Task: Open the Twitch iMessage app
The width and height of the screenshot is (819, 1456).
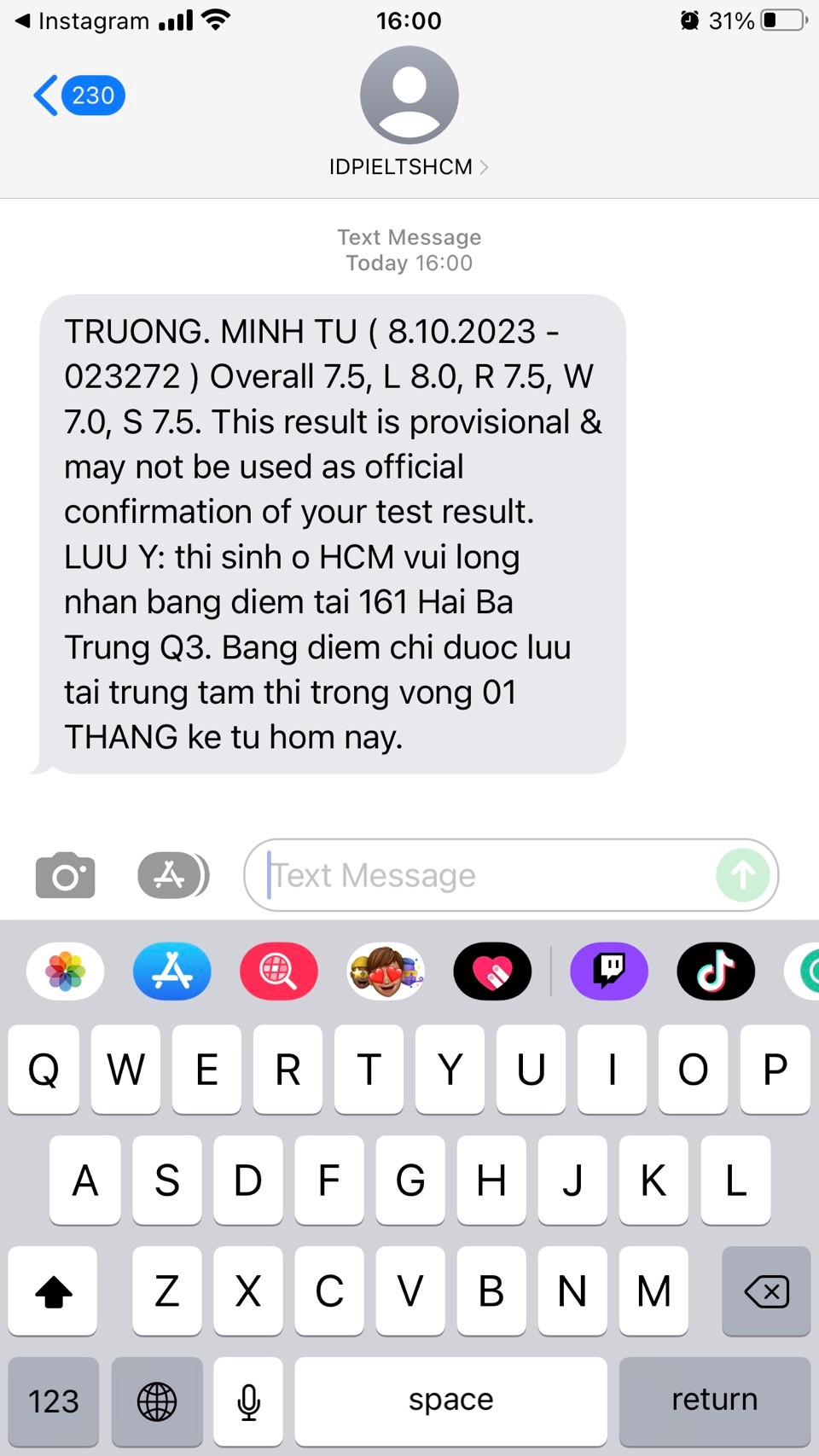Action: (x=609, y=972)
